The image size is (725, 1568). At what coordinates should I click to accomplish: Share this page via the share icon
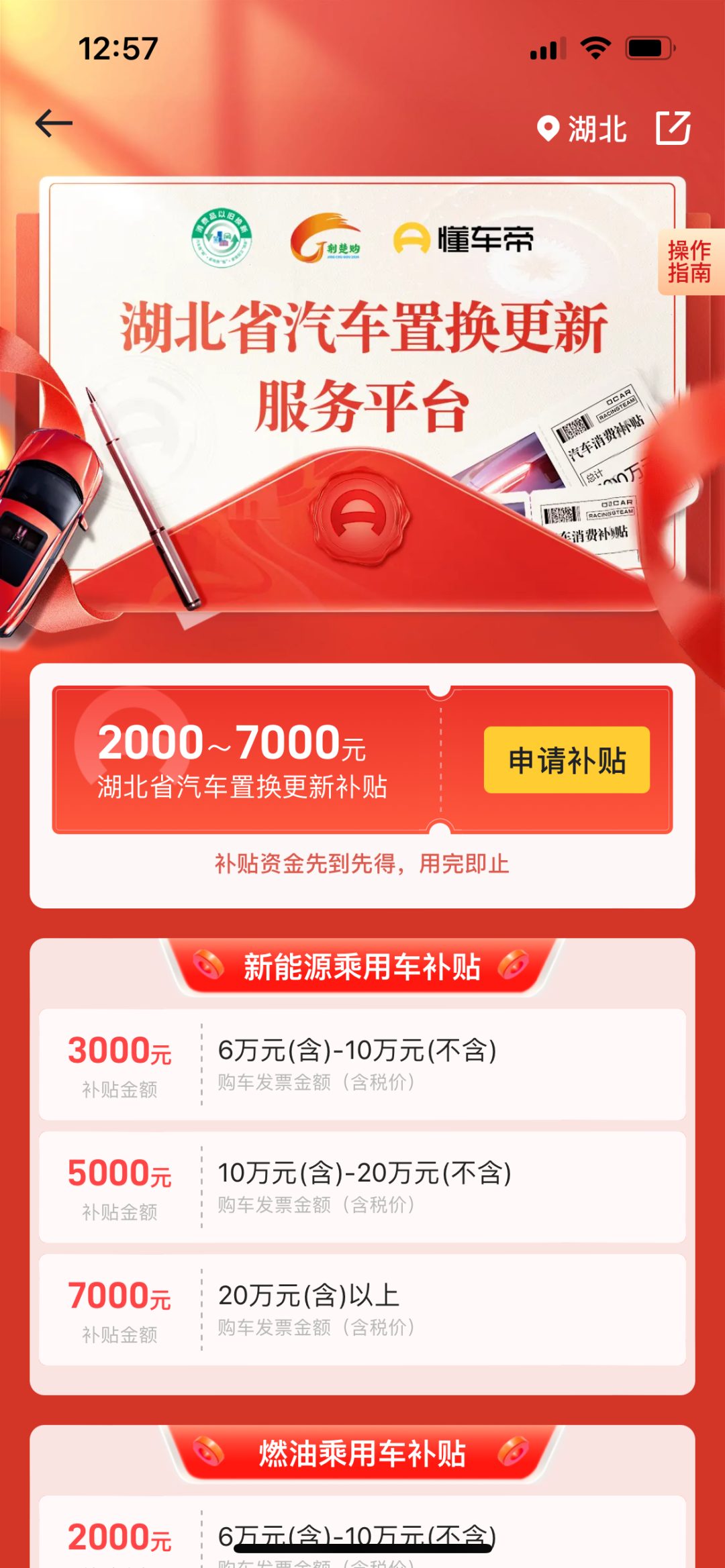pyautogui.click(x=673, y=127)
